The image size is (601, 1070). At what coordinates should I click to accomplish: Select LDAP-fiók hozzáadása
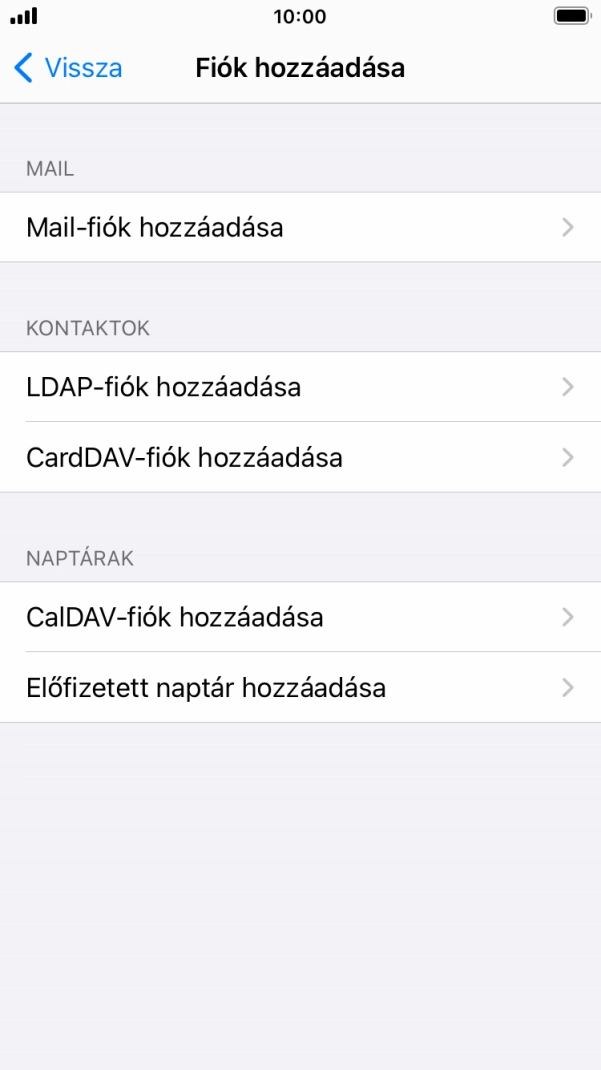coord(300,387)
